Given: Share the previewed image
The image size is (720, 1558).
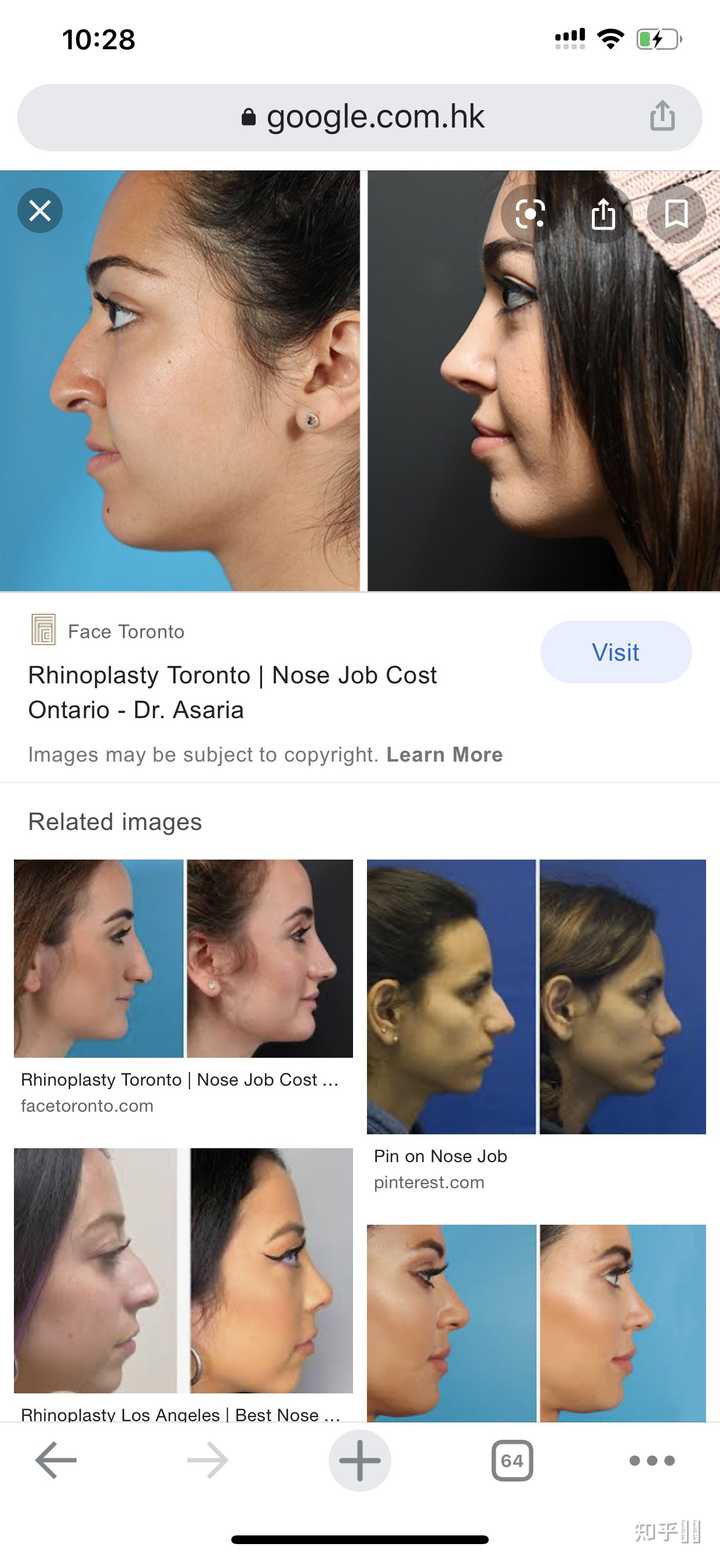Looking at the screenshot, I should point(603,213).
